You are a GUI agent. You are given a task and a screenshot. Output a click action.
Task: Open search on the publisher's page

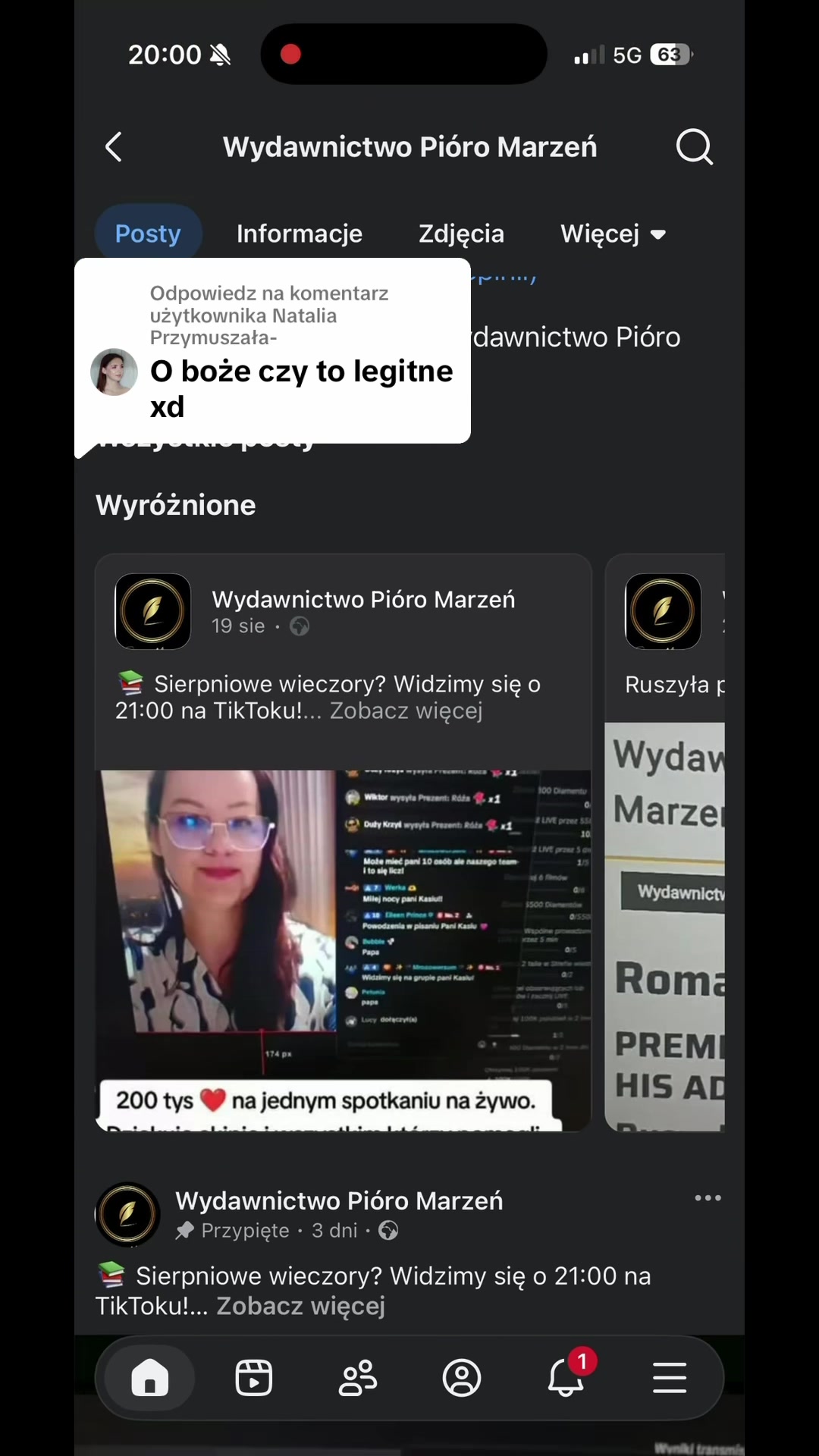coord(694,146)
